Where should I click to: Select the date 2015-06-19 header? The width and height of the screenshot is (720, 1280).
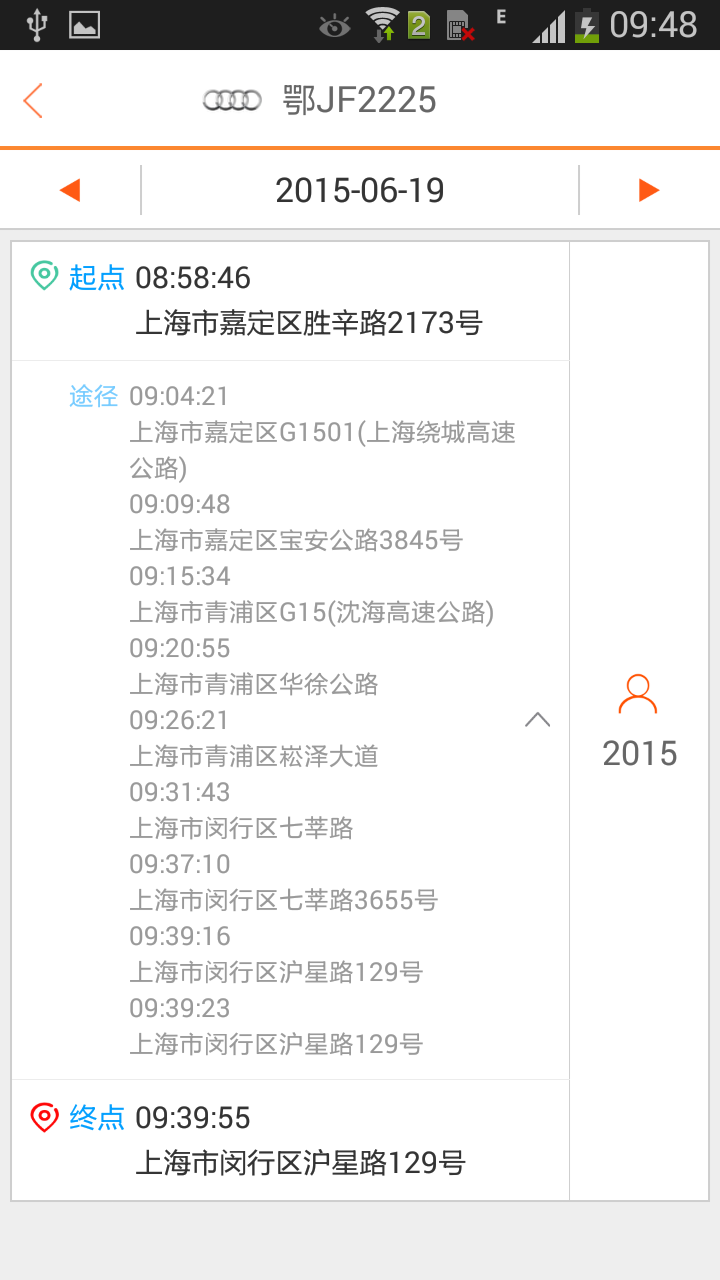coord(359,189)
